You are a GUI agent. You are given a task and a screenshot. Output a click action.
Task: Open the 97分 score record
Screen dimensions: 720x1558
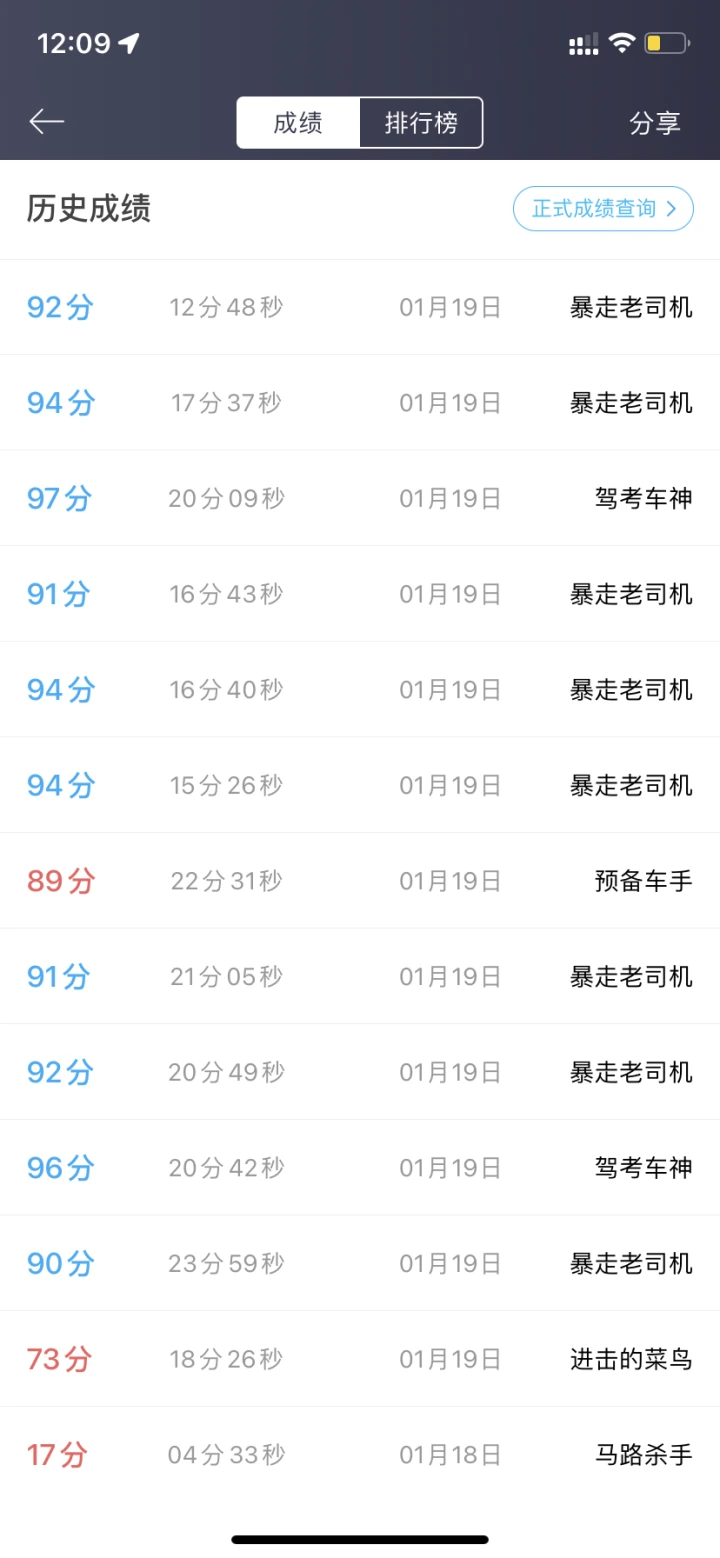360,498
